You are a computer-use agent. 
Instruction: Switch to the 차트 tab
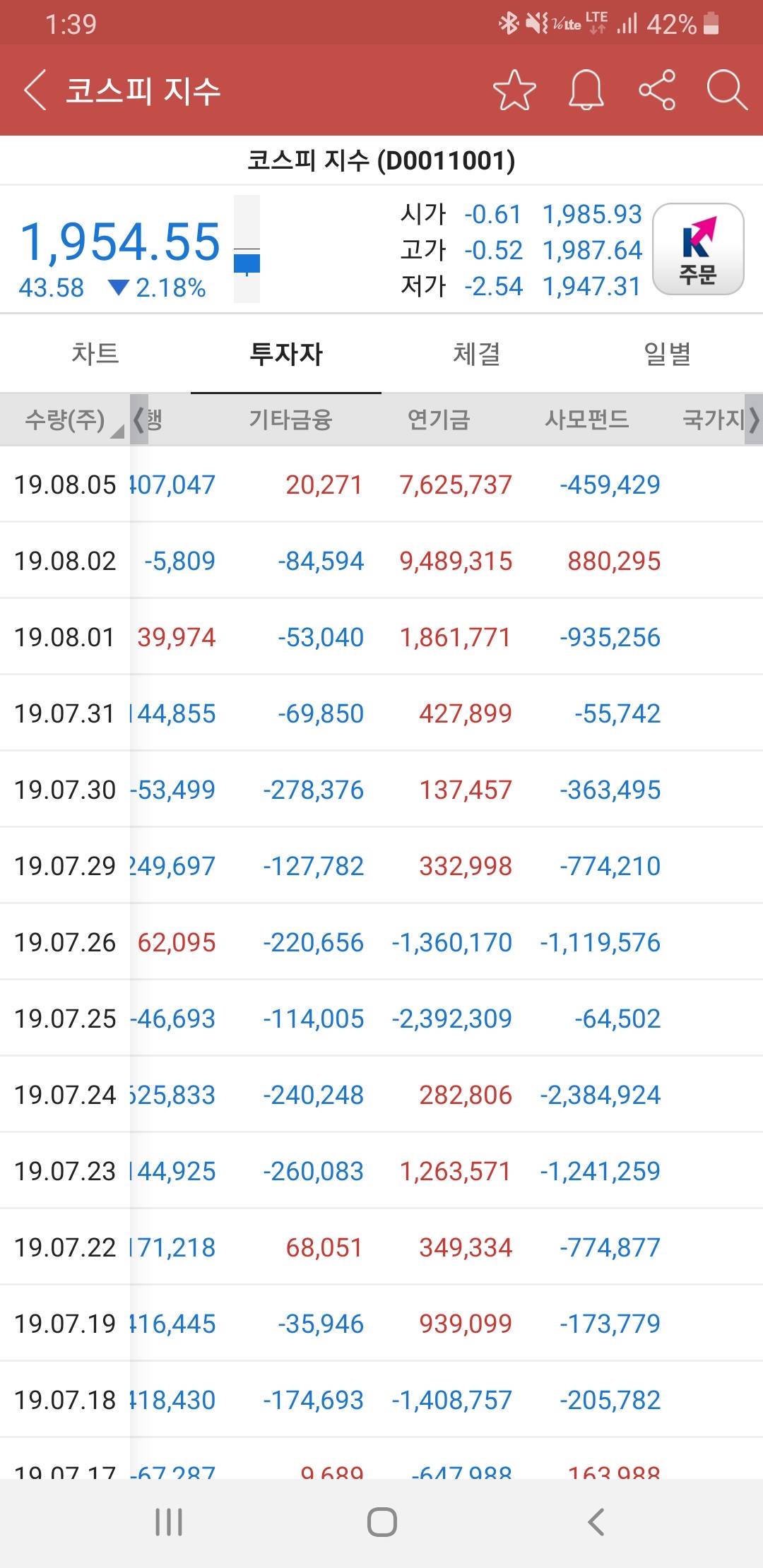pos(95,353)
